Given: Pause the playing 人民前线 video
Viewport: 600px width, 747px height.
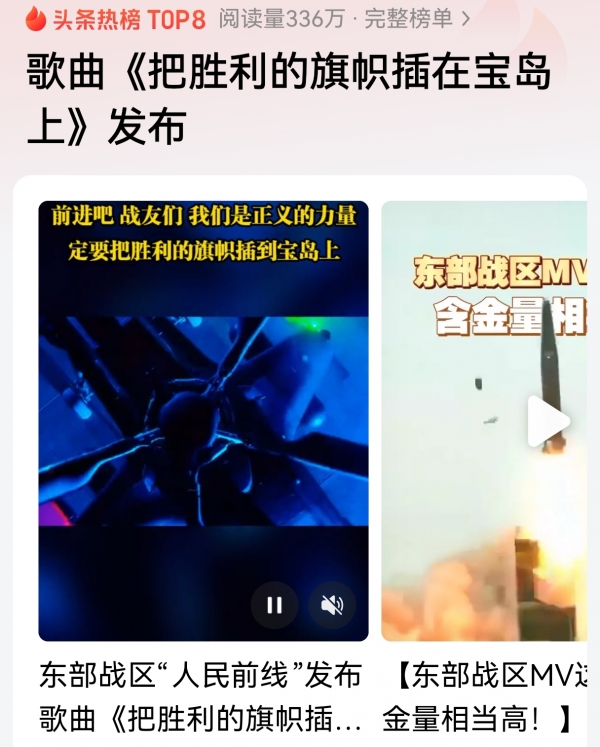Looking at the screenshot, I should point(274,604).
